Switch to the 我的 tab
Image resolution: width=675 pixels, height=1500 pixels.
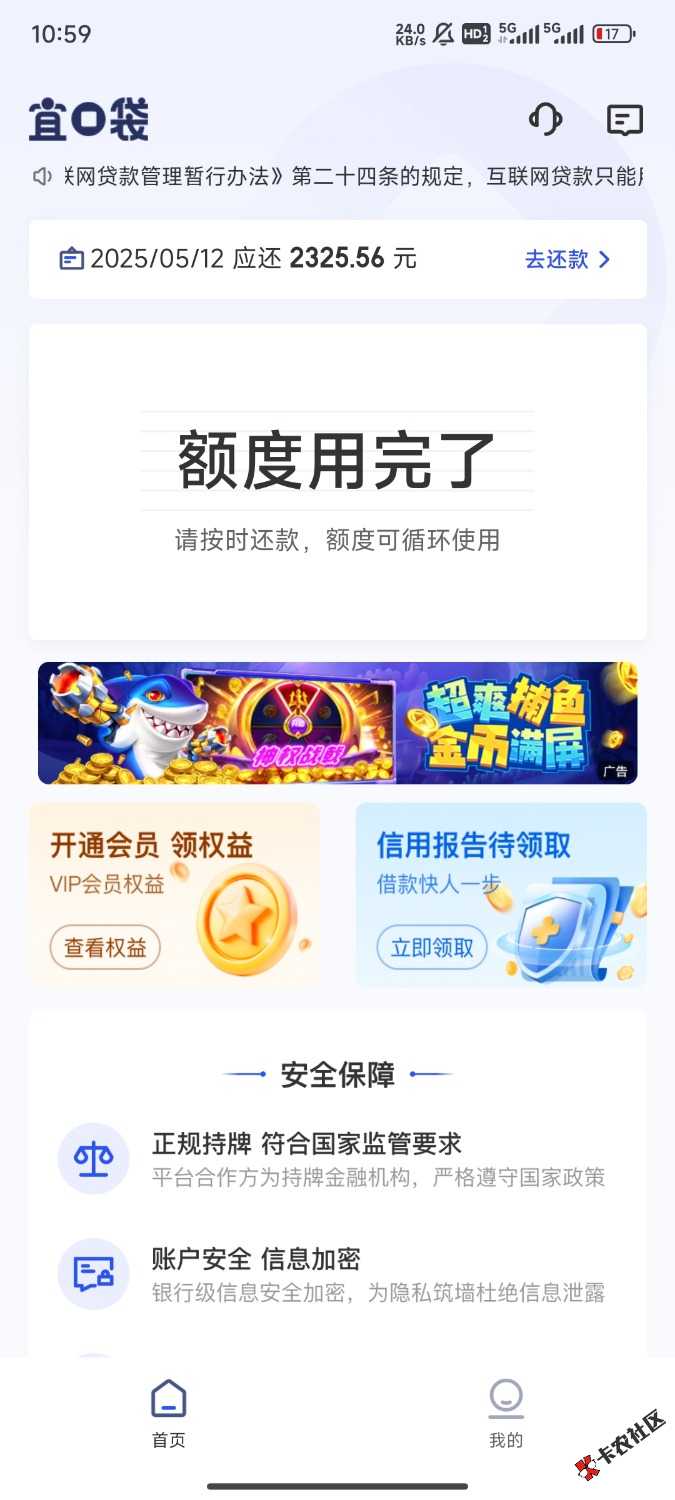(x=506, y=1412)
